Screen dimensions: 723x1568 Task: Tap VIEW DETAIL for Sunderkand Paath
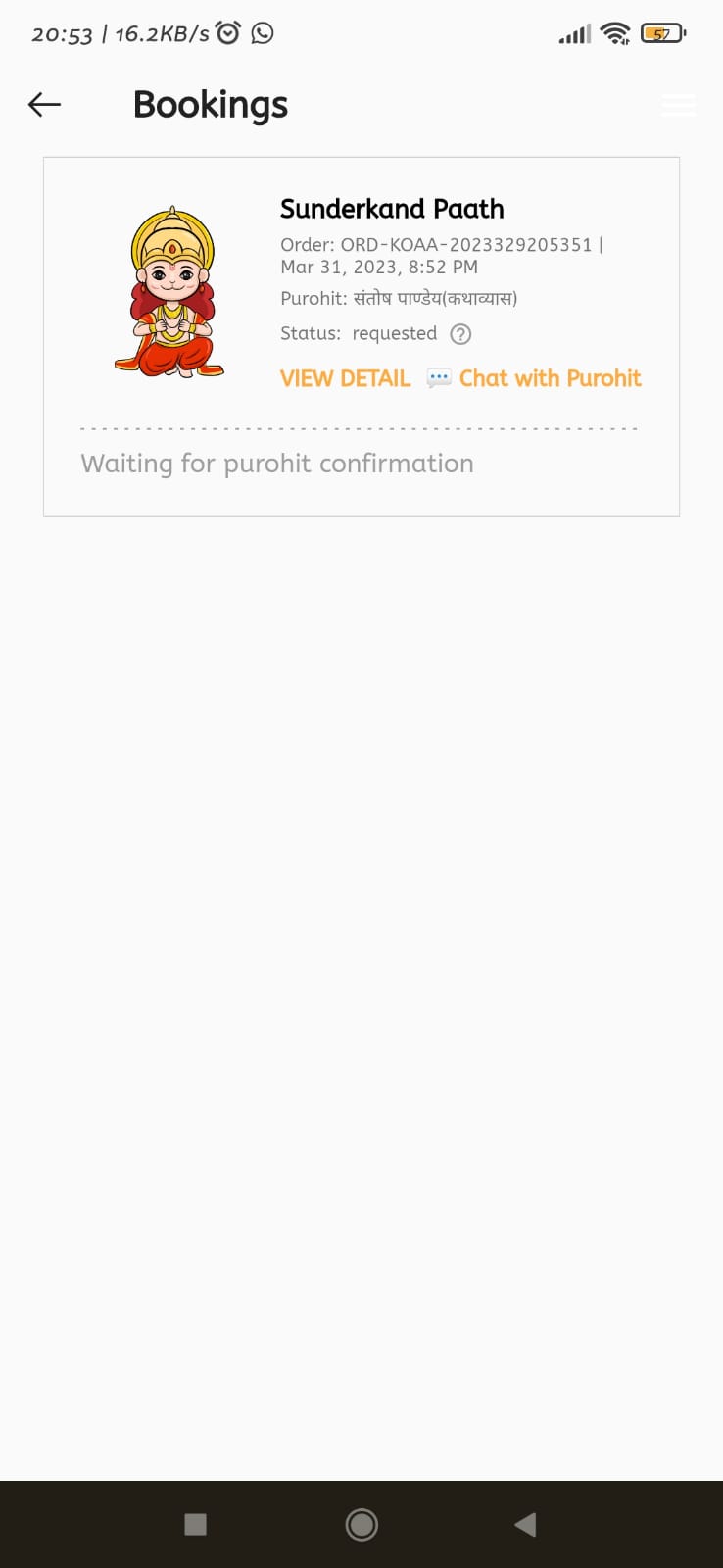point(345,378)
